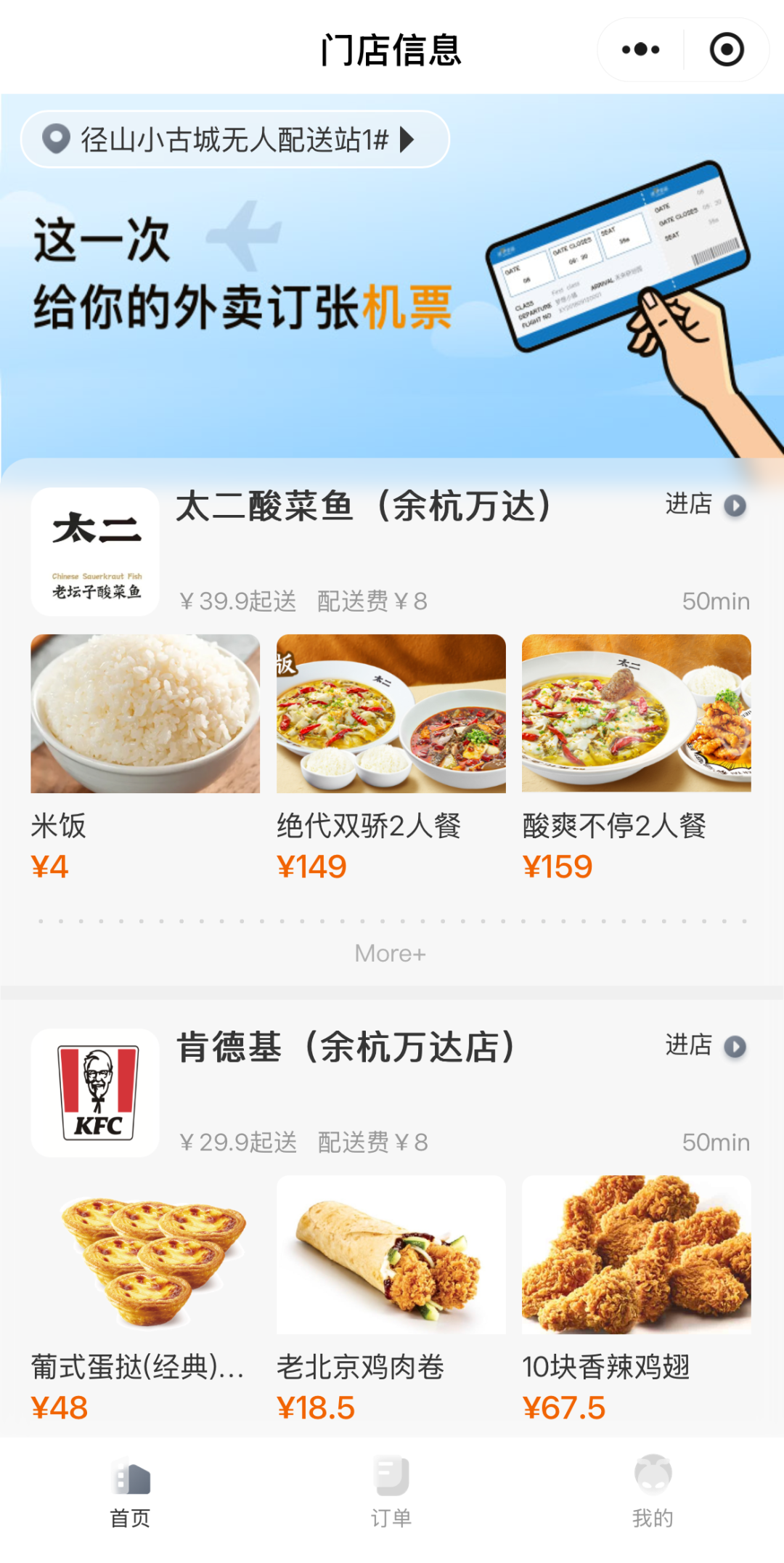Image resolution: width=784 pixels, height=1563 pixels.
Task: Open the mini program more options menu
Action: pos(641,50)
